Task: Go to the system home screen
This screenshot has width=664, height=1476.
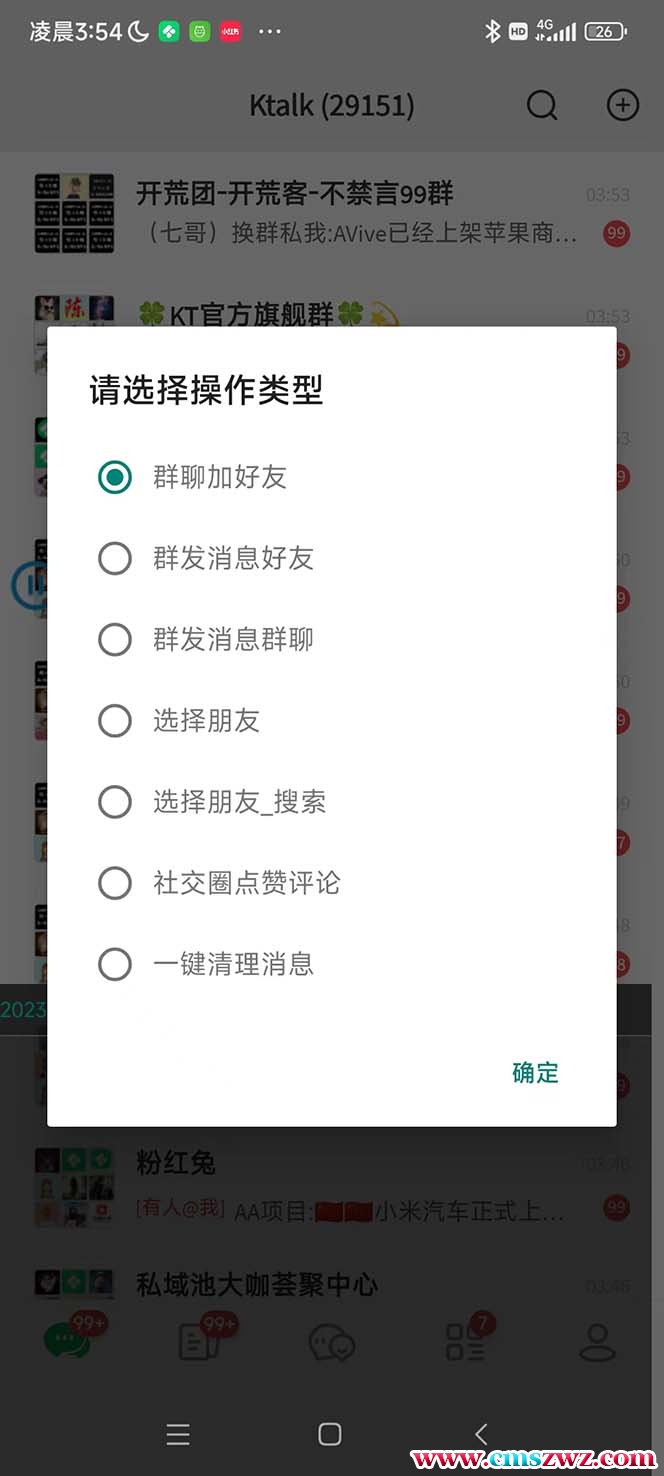Action: pyautogui.click(x=330, y=1434)
